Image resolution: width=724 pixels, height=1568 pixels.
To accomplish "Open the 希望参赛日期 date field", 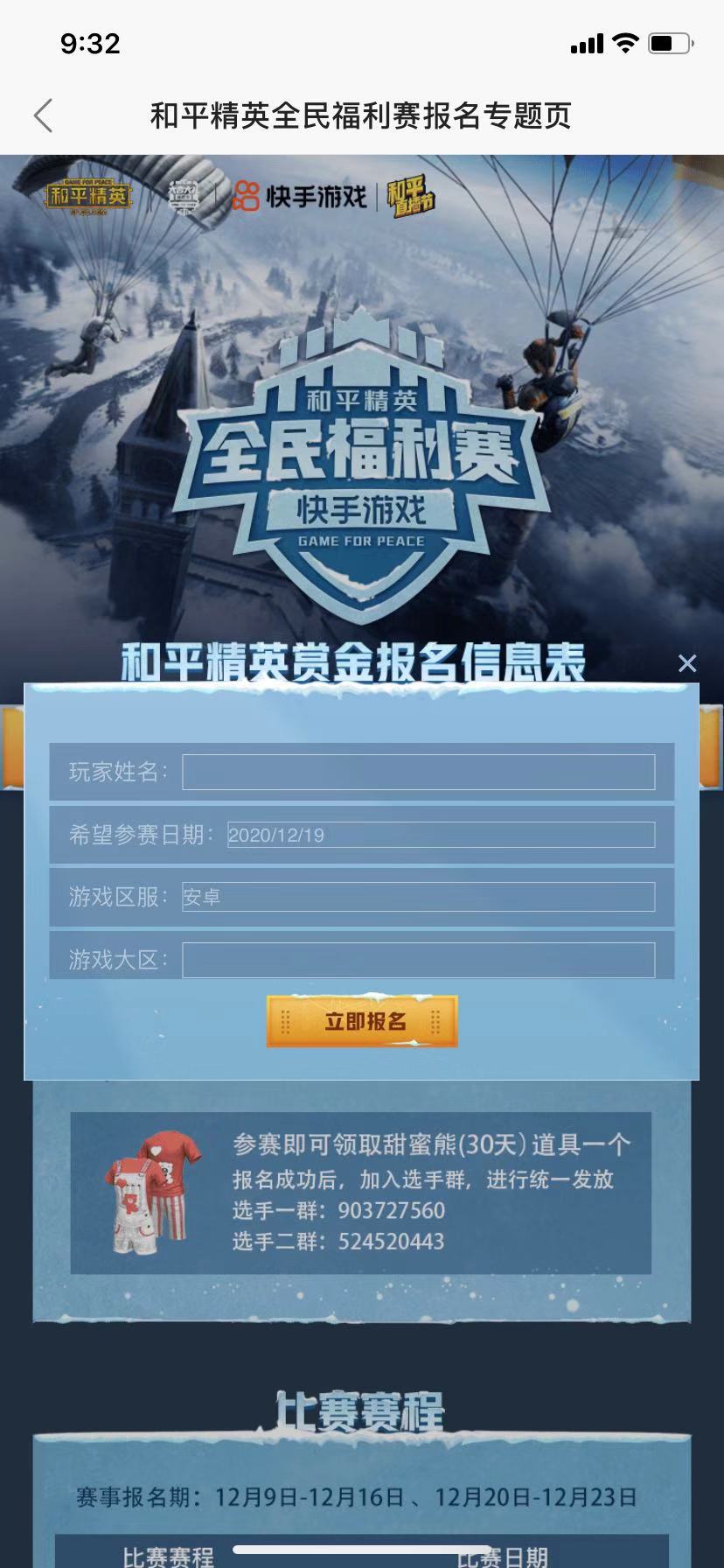I will (x=440, y=835).
